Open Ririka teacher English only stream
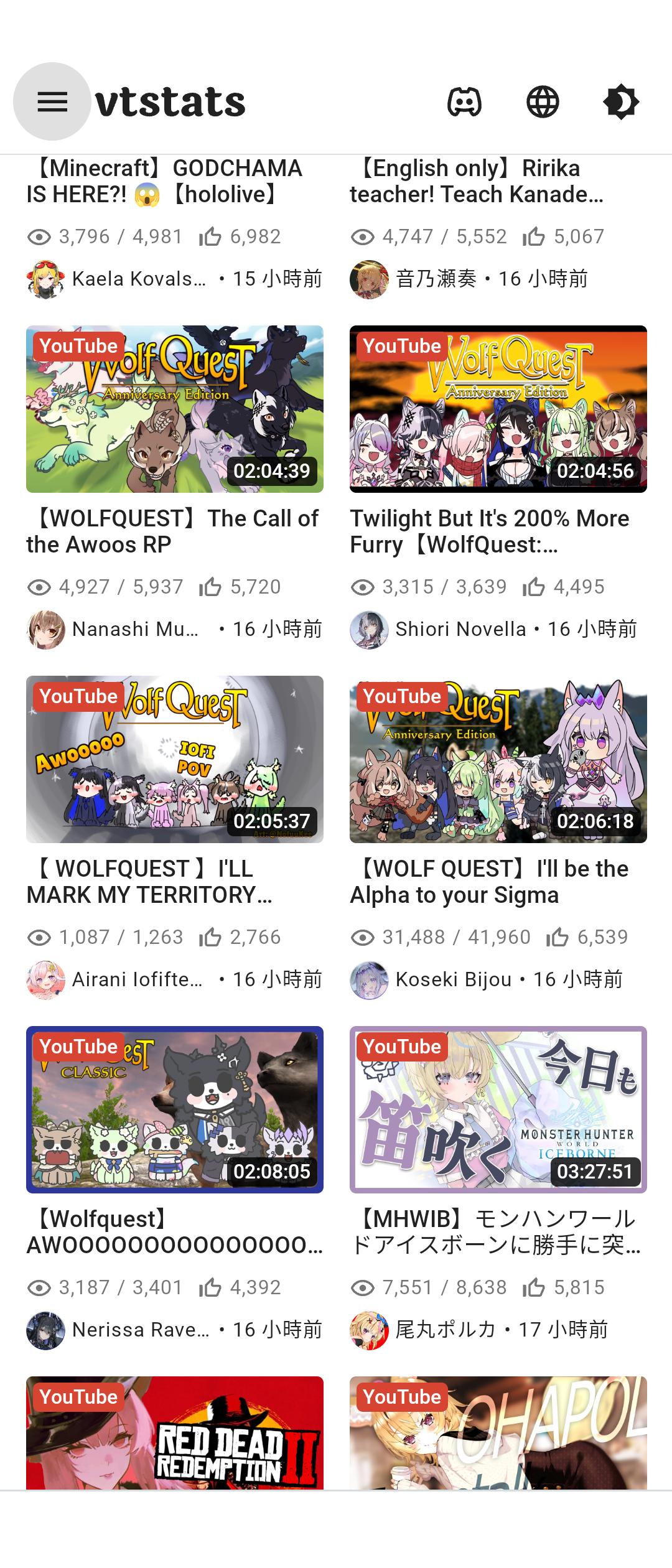 click(x=477, y=182)
